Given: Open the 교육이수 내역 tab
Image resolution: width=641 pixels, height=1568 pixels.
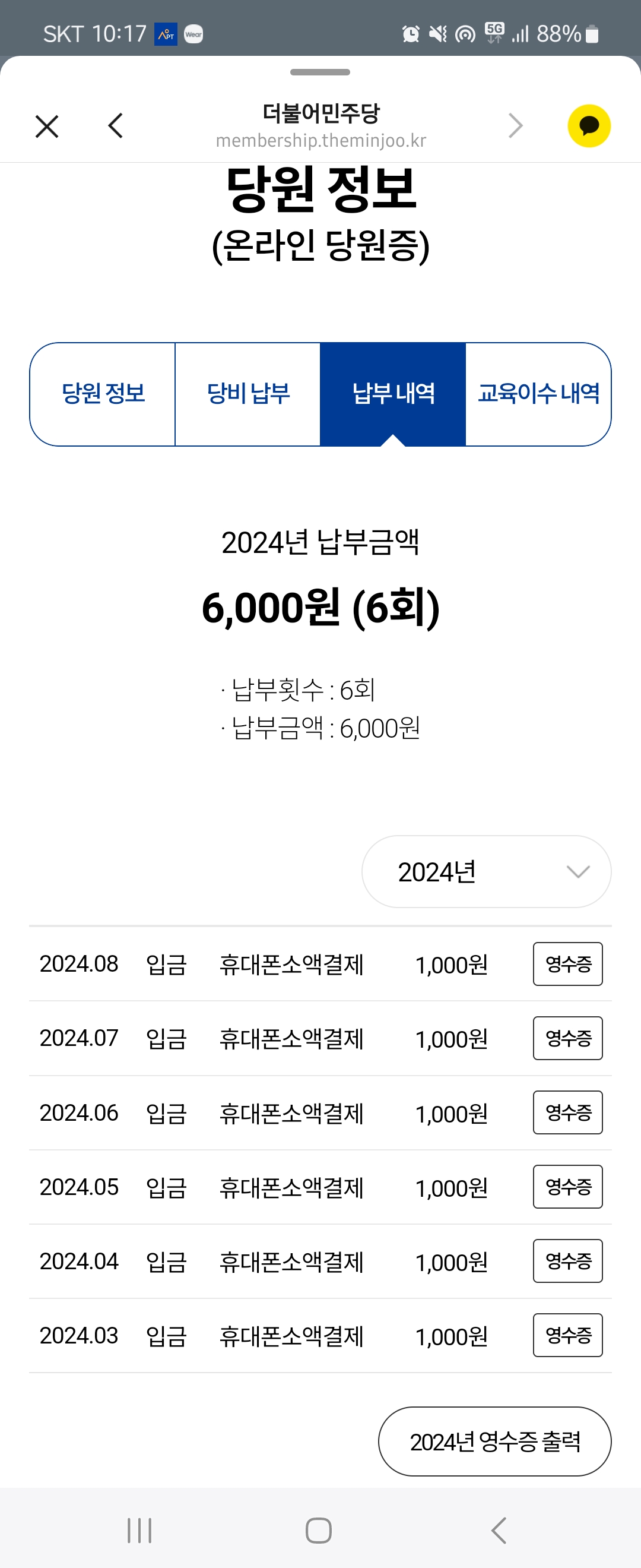Looking at the screenshot, I should [538, 394].
